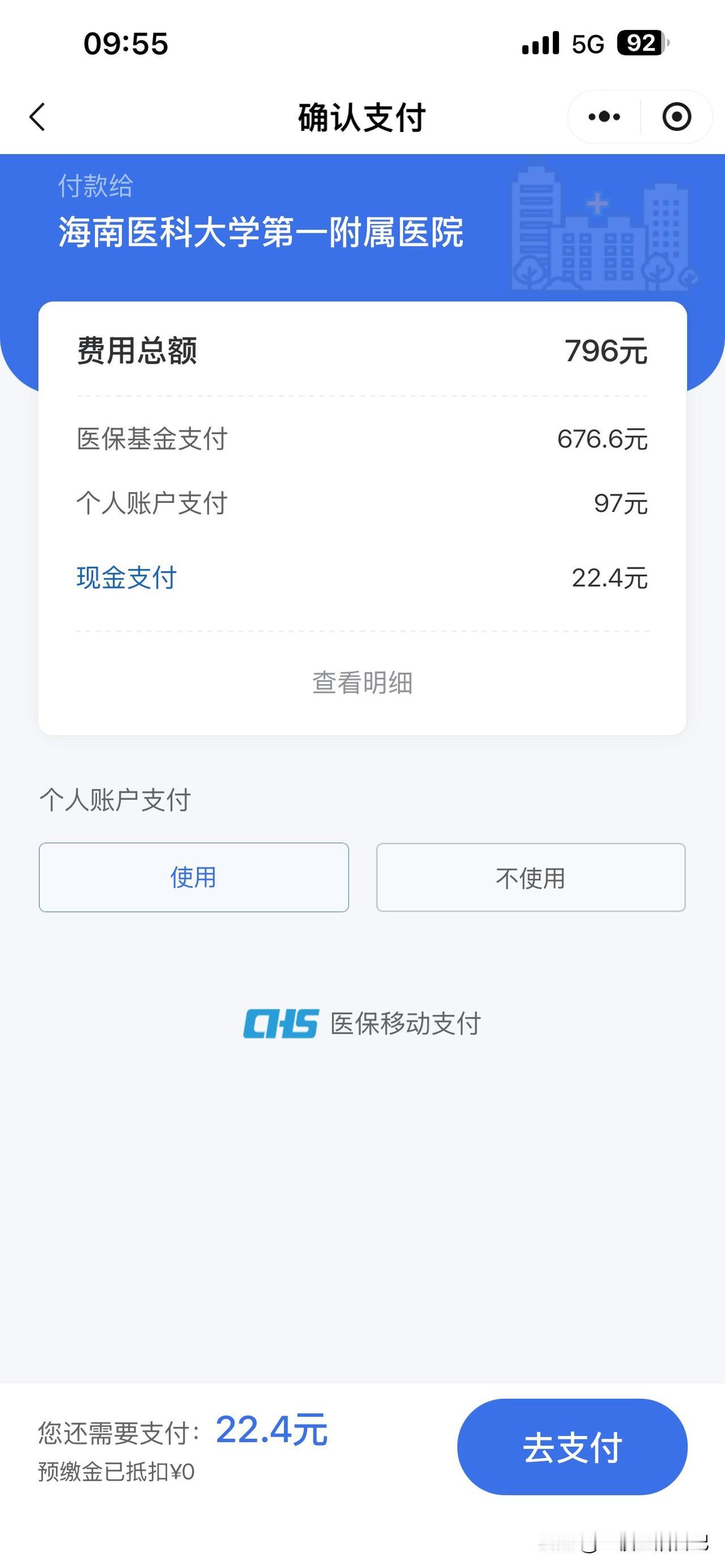The height and width of the screenshot is (1568, 725).
Task: Click the 确认支付 title bar
Action: tap(362, 117)
